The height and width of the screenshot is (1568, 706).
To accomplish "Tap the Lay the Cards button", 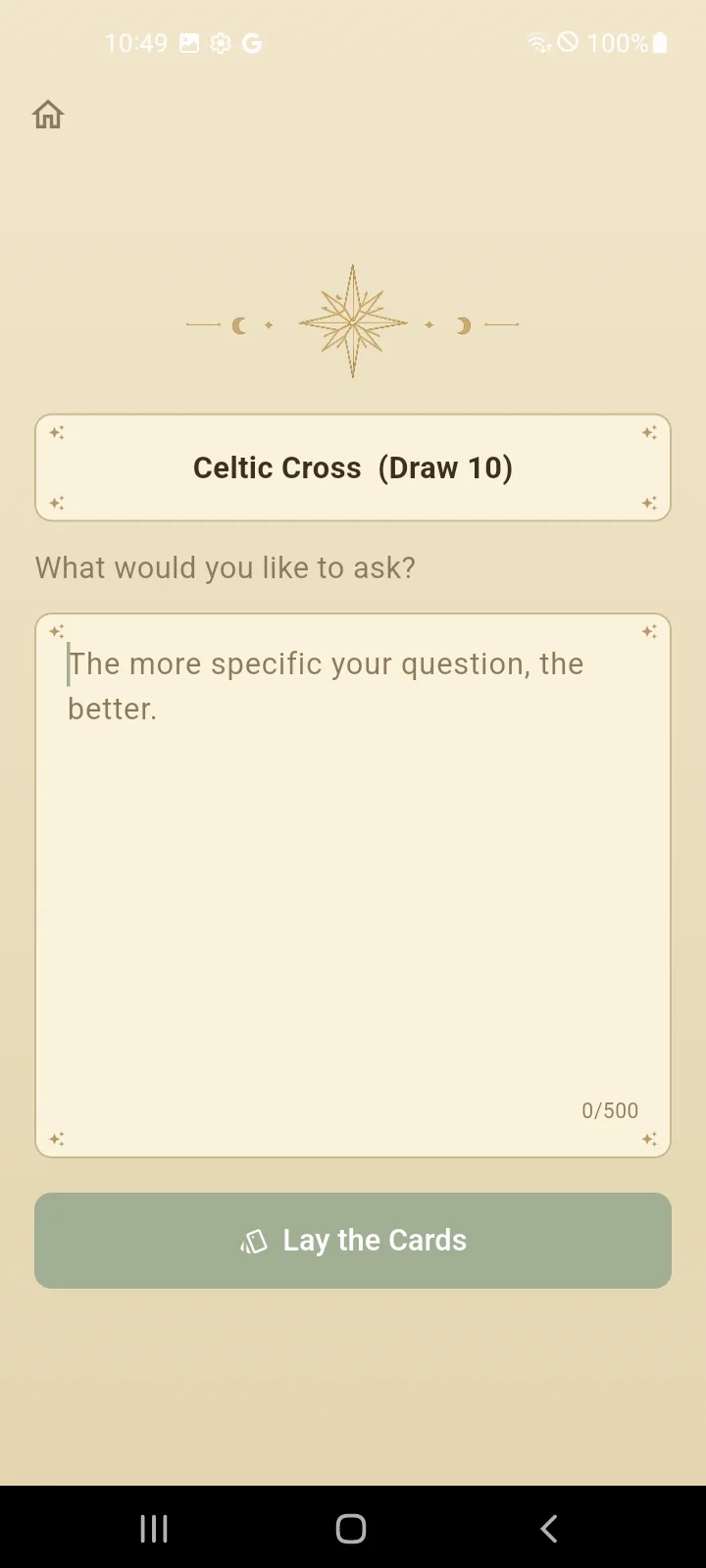I will click(x=353, y=1240).
